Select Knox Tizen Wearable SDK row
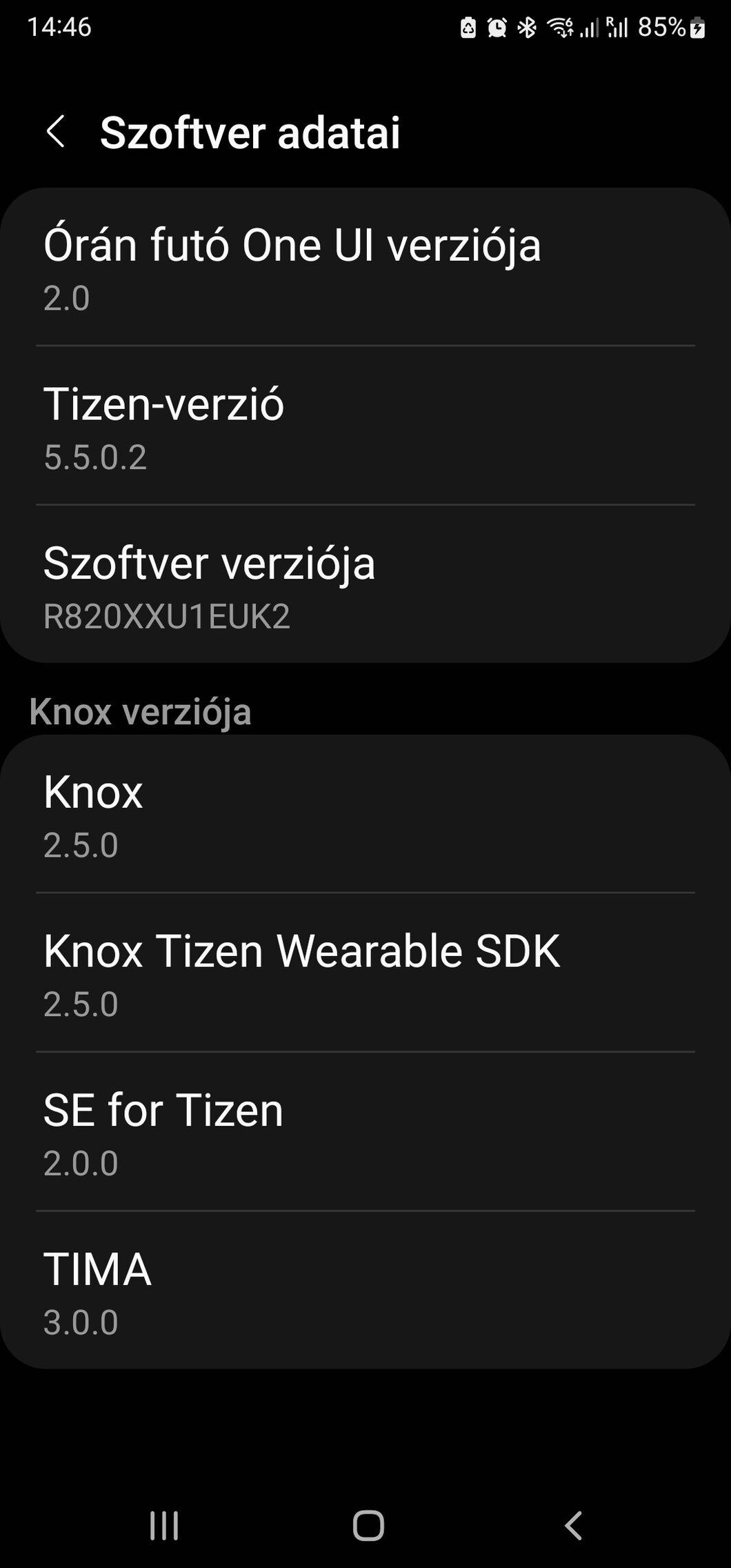 point(365,973)
